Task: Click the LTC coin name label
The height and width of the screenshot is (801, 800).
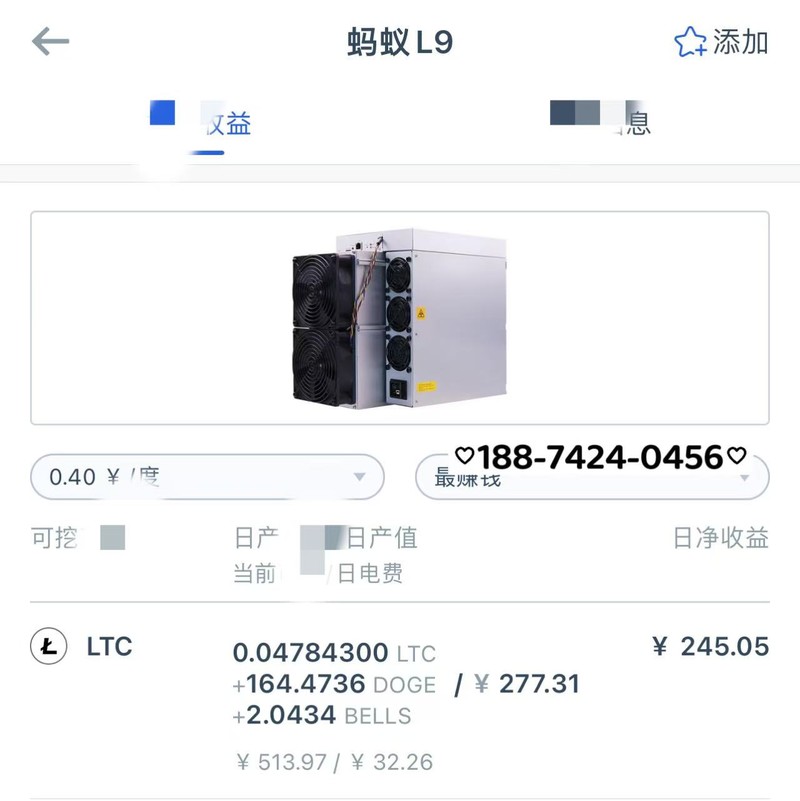Action: point(108,647)
